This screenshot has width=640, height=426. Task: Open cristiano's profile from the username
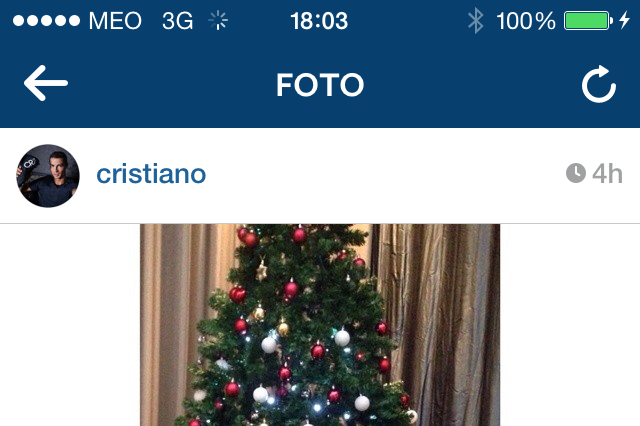click(x=151, y=174)
